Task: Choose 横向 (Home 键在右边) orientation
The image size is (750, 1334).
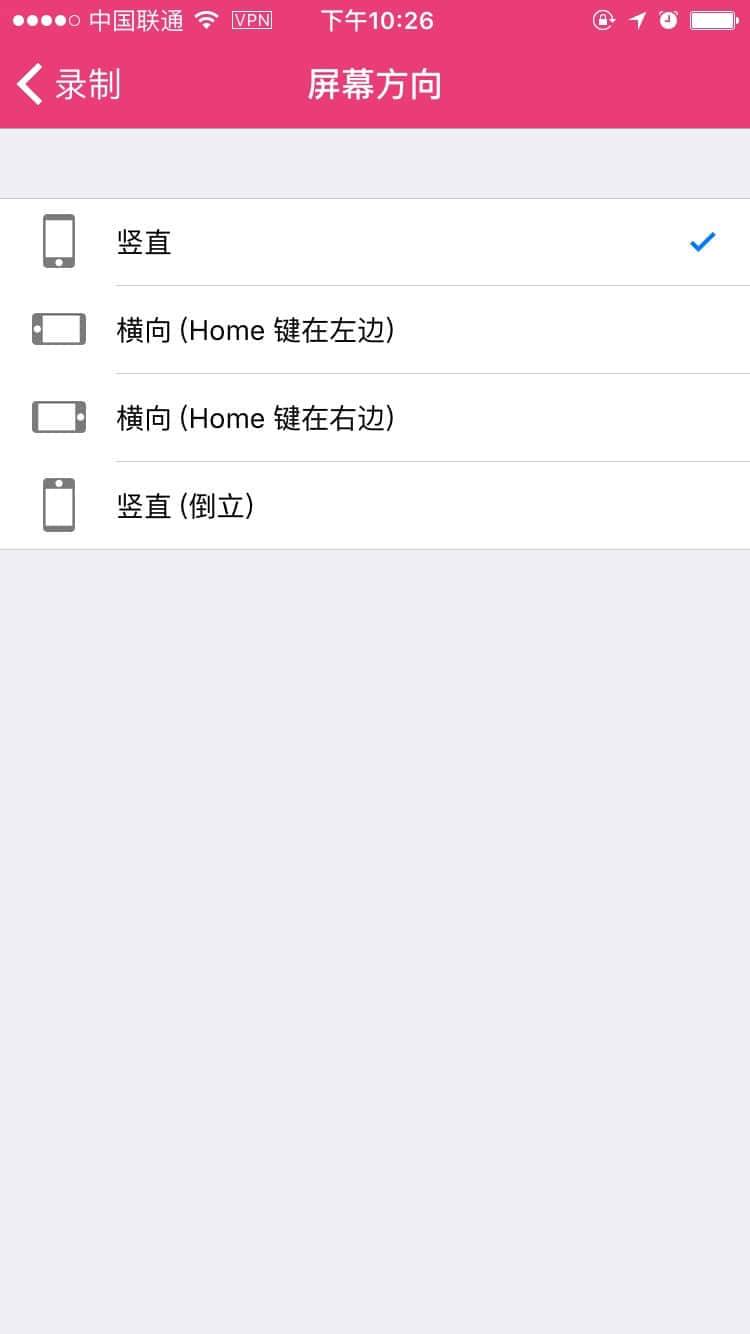Action: pyautogui.click(x=375, y=418)
